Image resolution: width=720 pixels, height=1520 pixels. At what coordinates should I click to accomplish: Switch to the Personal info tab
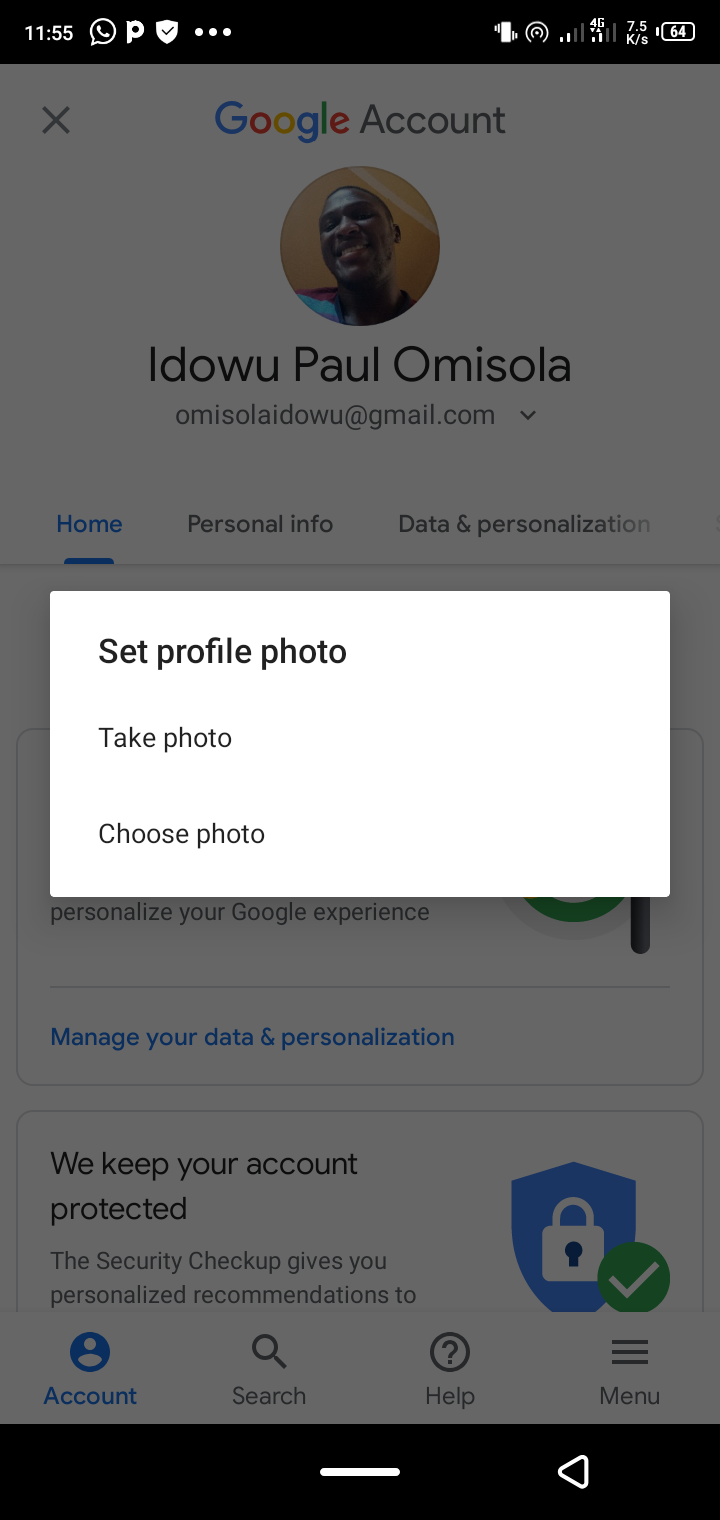tap(259, 523)
